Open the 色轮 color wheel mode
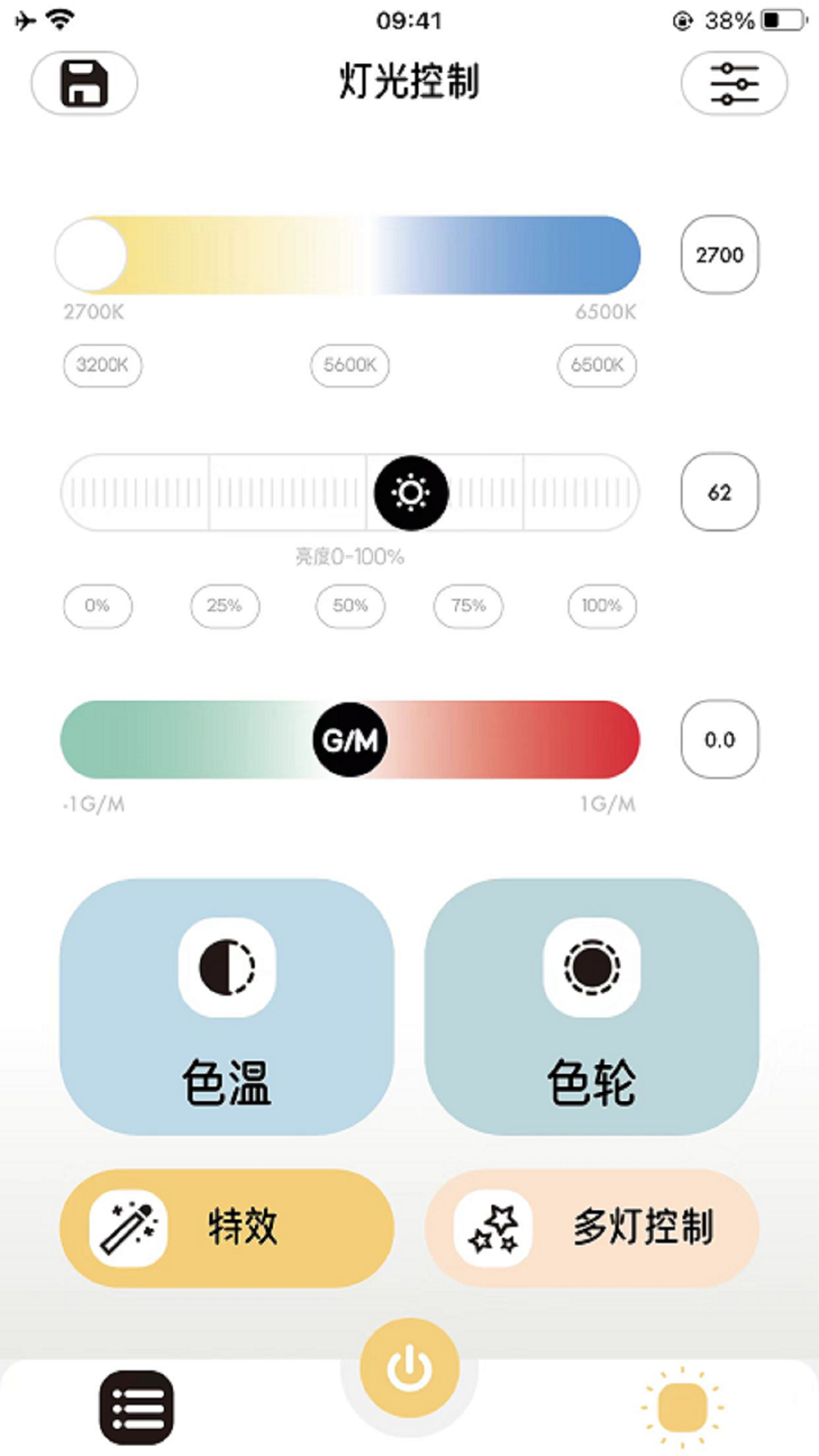 pyautogui.click(x=591, y=1006)
